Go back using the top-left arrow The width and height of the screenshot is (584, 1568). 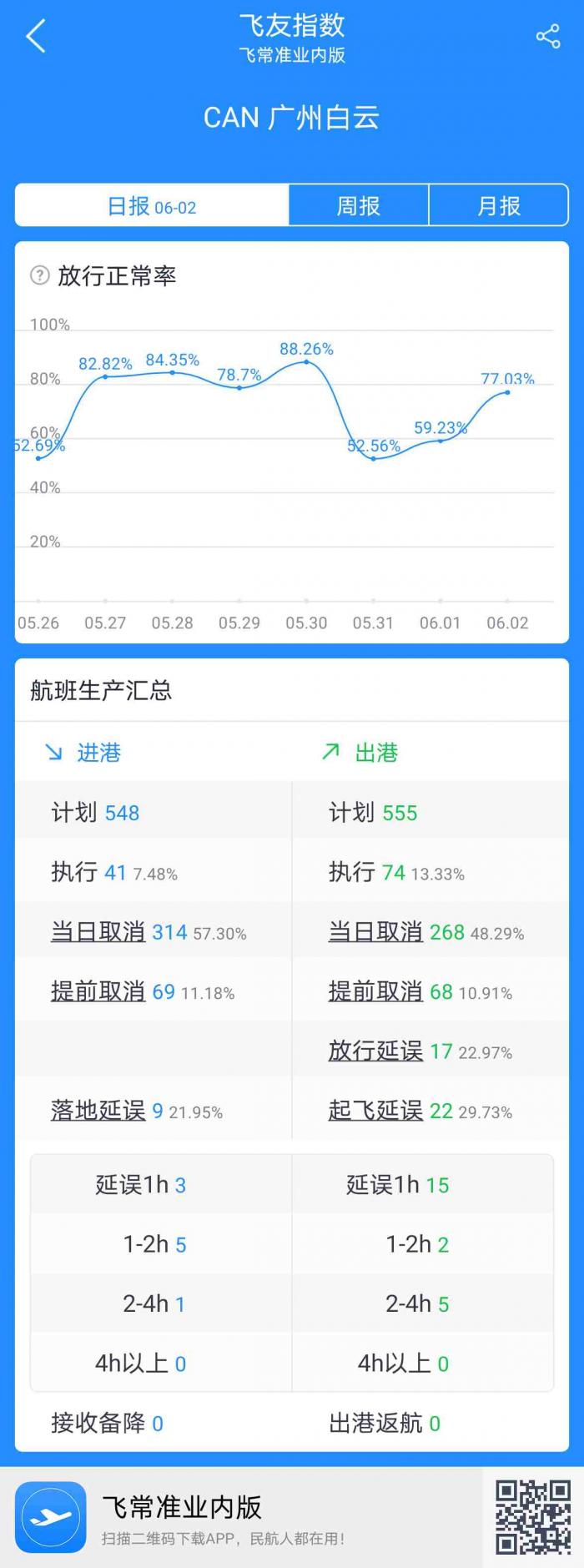tap(35, 37)
